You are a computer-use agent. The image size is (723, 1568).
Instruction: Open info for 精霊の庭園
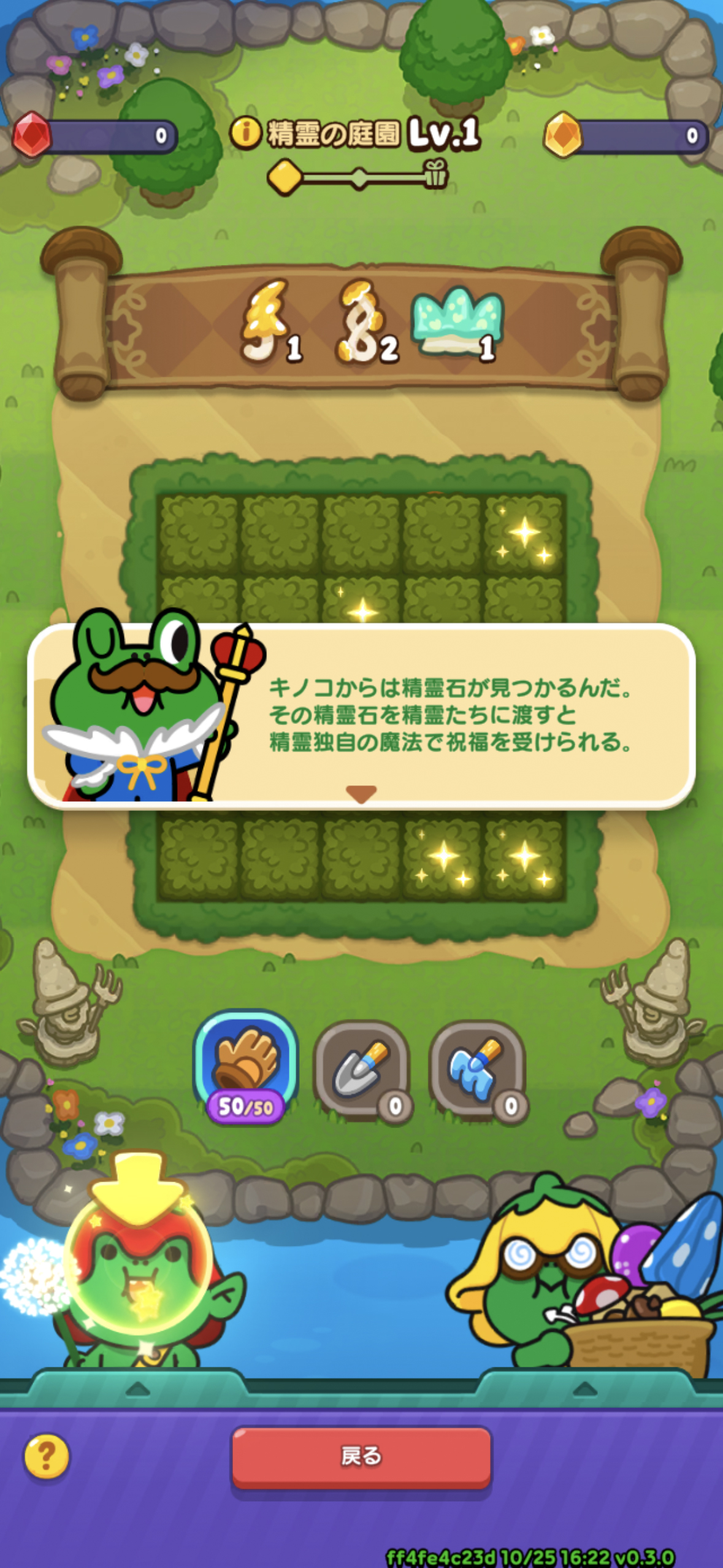(x=245, y=133)
